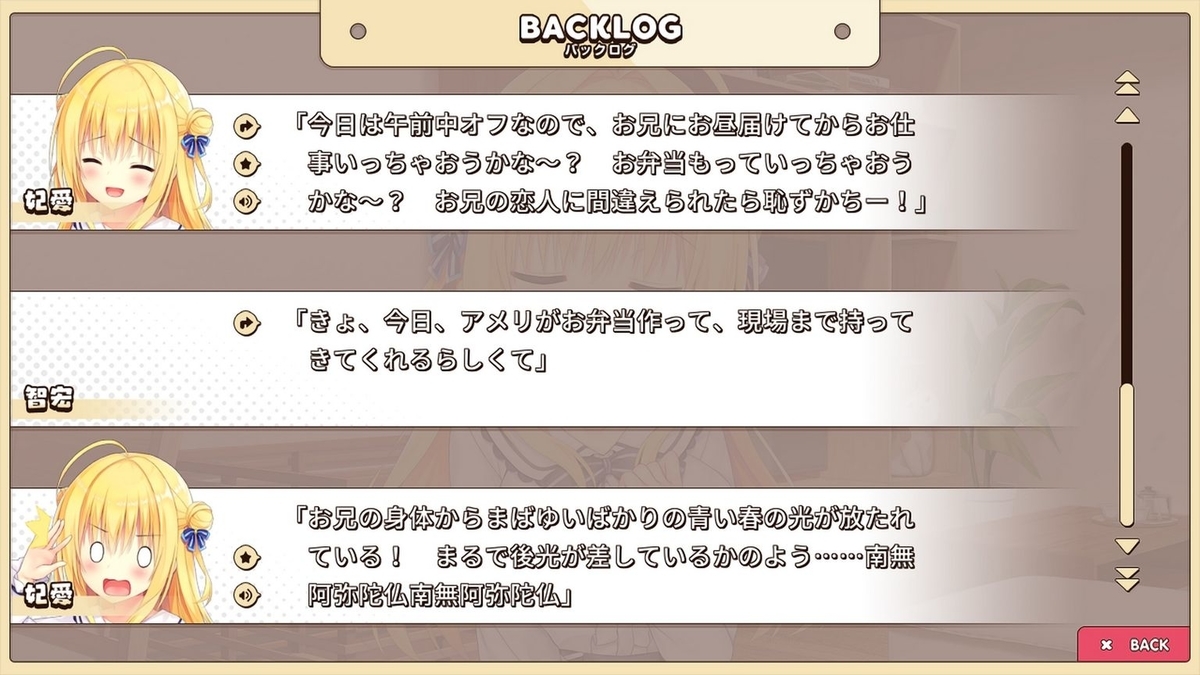The image size is (1200, 675).
Task: Close backlog with BACK button
Action: point(1136,645)
